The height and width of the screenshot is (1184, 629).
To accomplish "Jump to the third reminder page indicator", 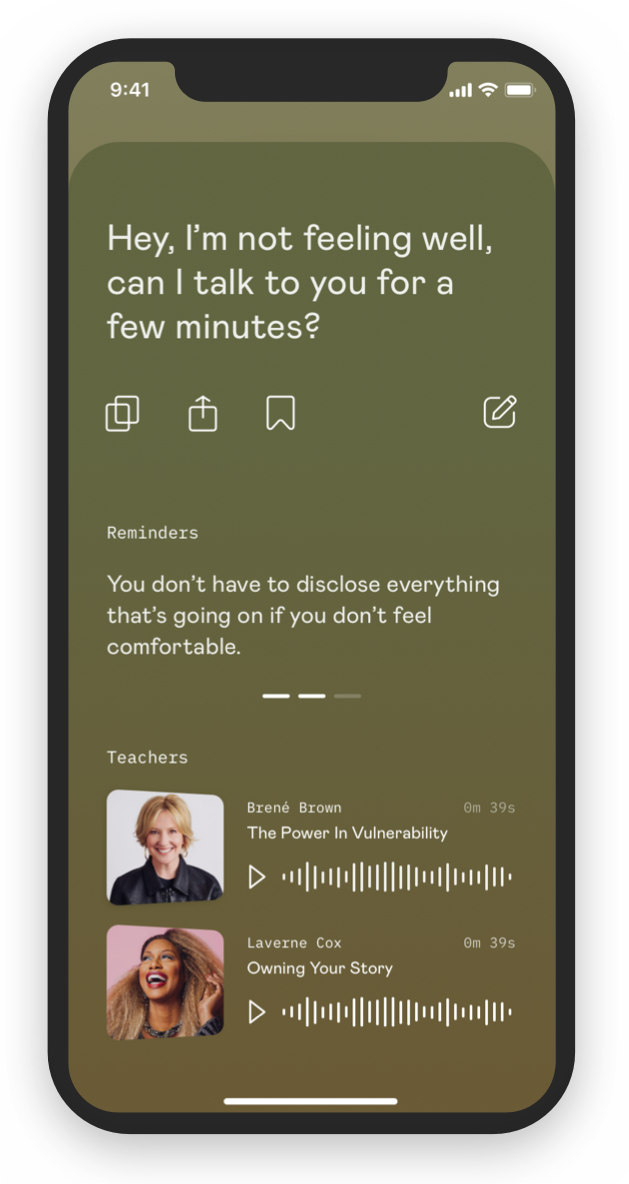I will click(348, 695).
